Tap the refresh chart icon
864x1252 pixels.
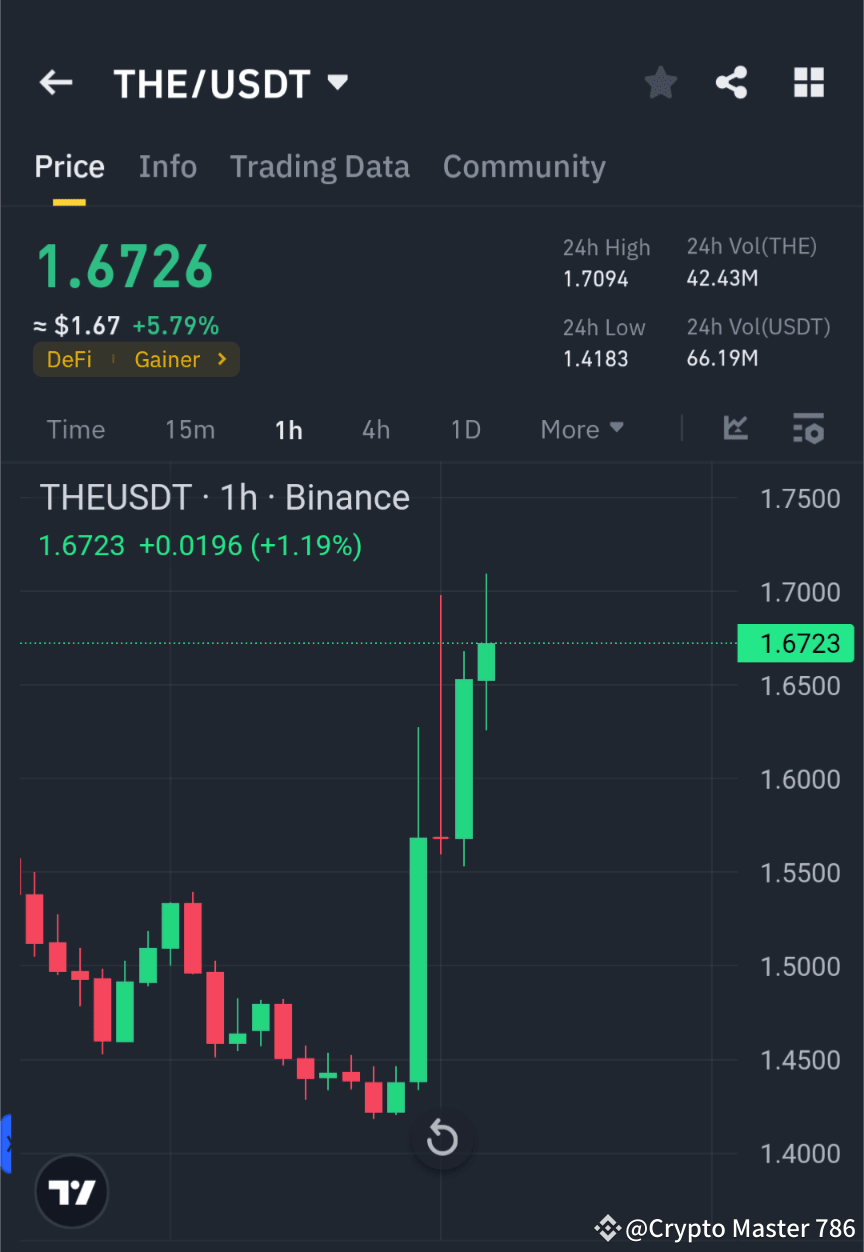click(x=442, y=1138)
